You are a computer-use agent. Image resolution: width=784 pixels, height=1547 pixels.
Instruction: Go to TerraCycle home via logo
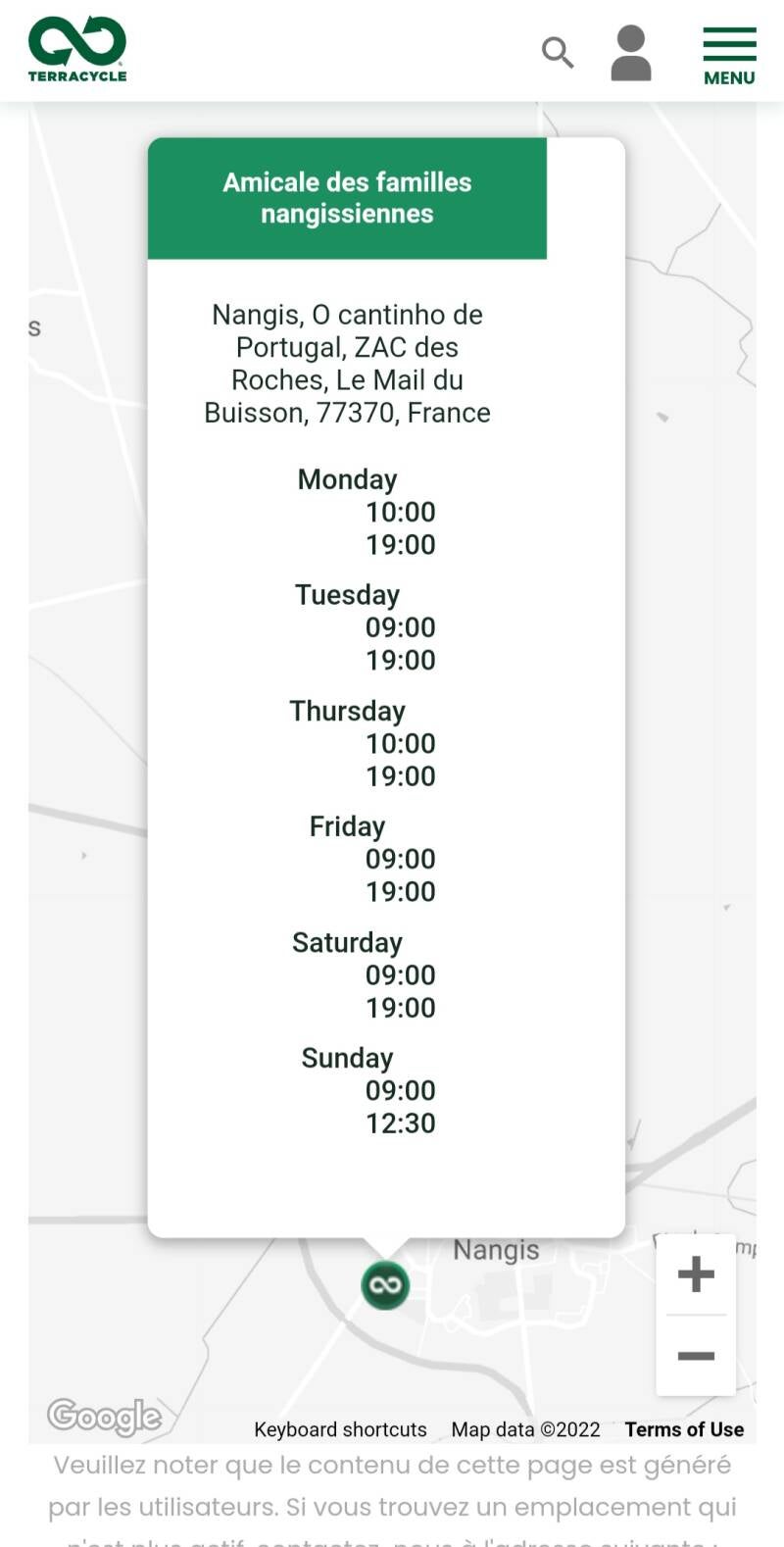77,49
